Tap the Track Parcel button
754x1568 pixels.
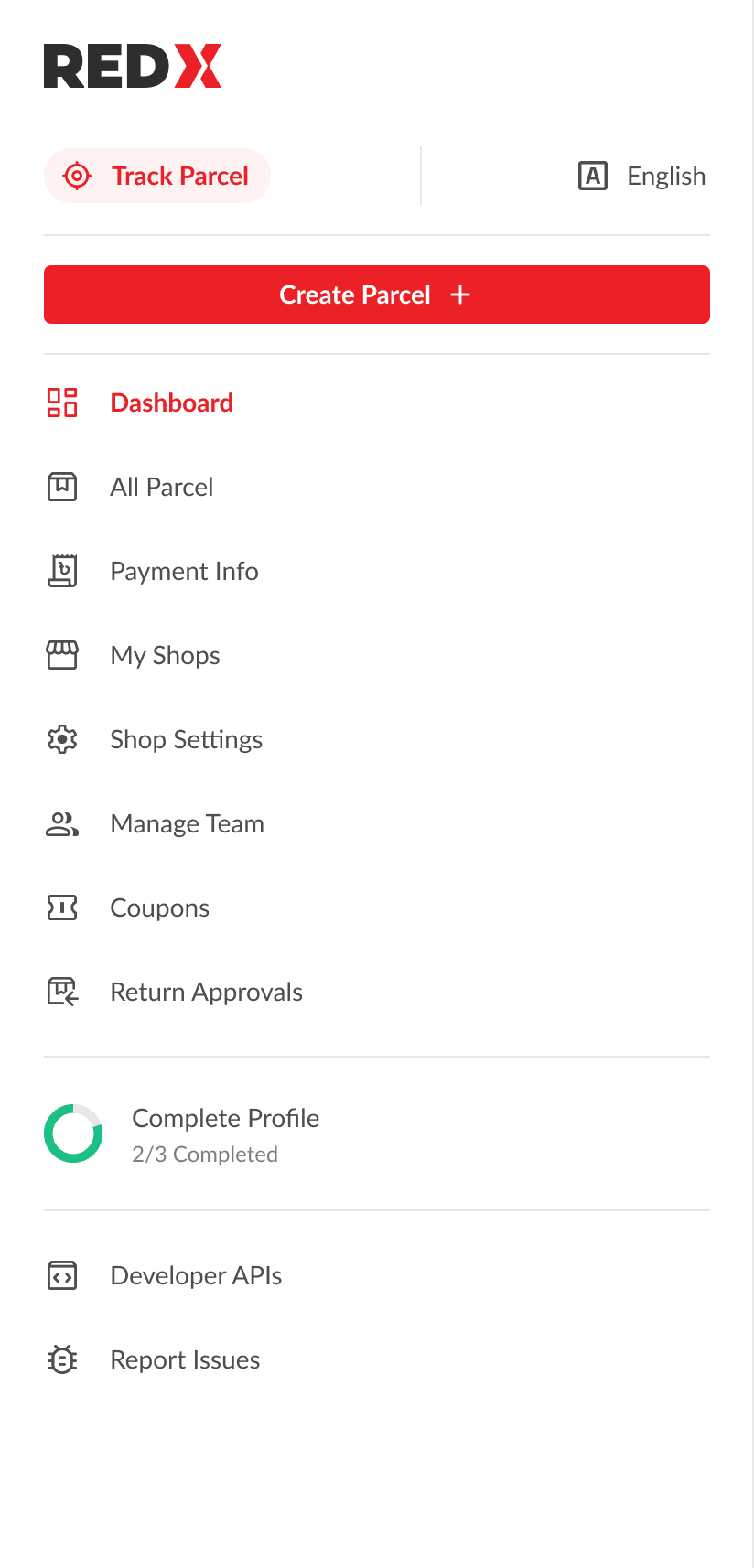click(x=157, y=176)
